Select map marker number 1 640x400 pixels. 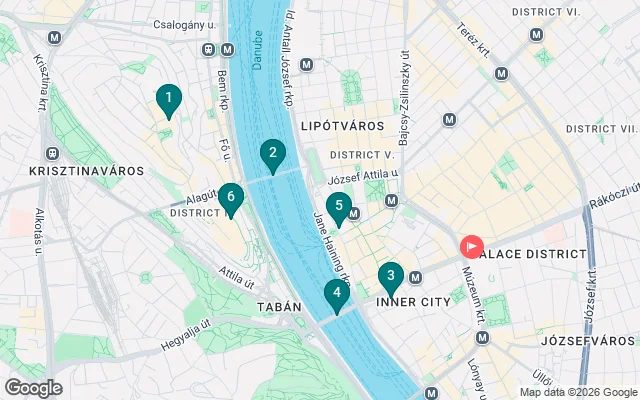point(169,98)
